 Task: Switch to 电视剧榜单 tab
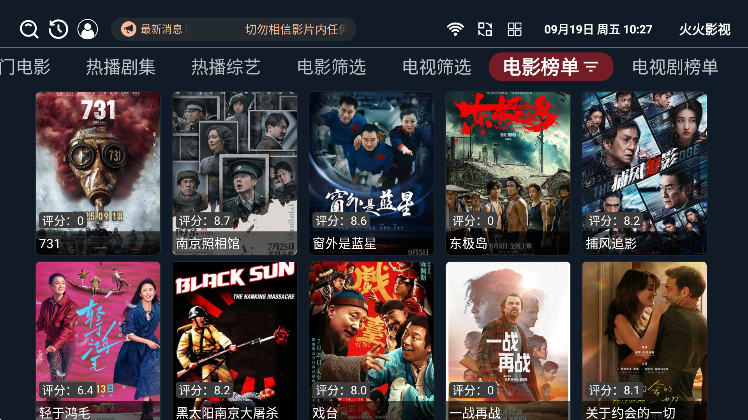coord(675,67)
